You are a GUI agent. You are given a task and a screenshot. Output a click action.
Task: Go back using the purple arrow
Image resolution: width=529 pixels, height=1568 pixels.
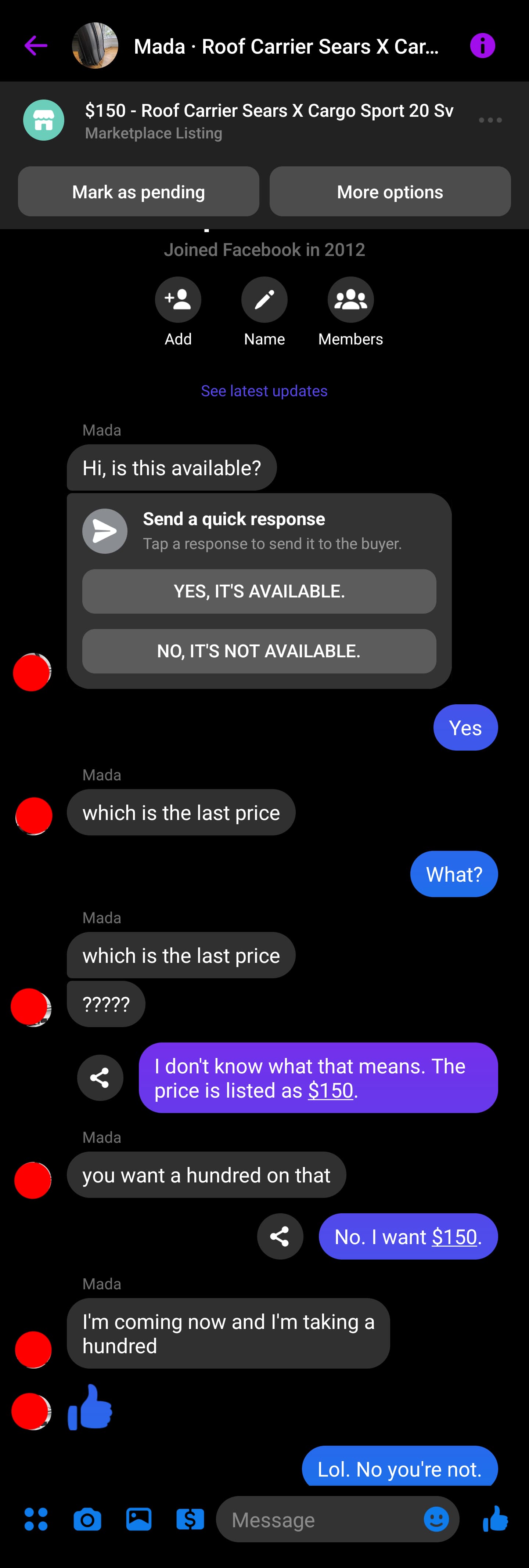36,46
